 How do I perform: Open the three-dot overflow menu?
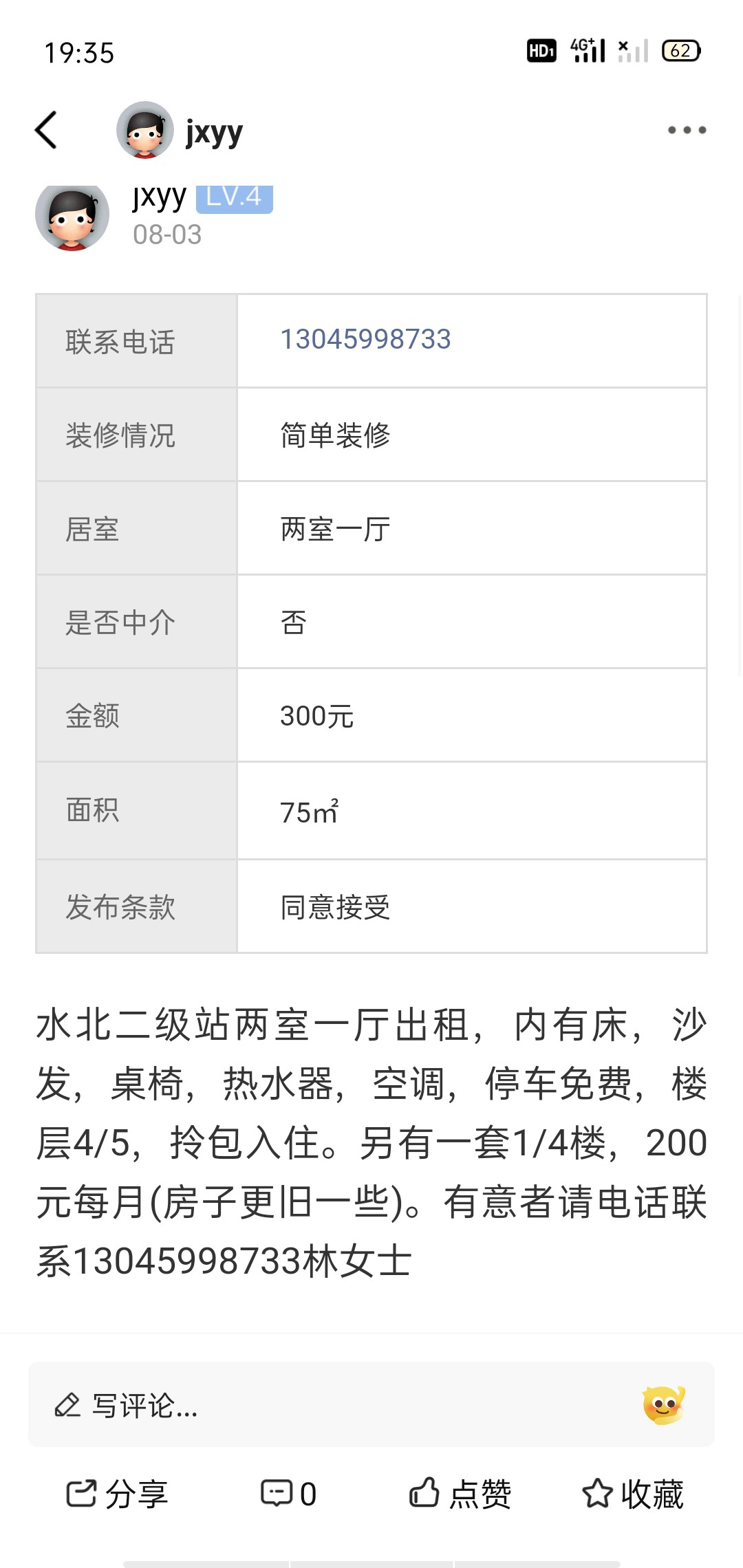(687, 130)
